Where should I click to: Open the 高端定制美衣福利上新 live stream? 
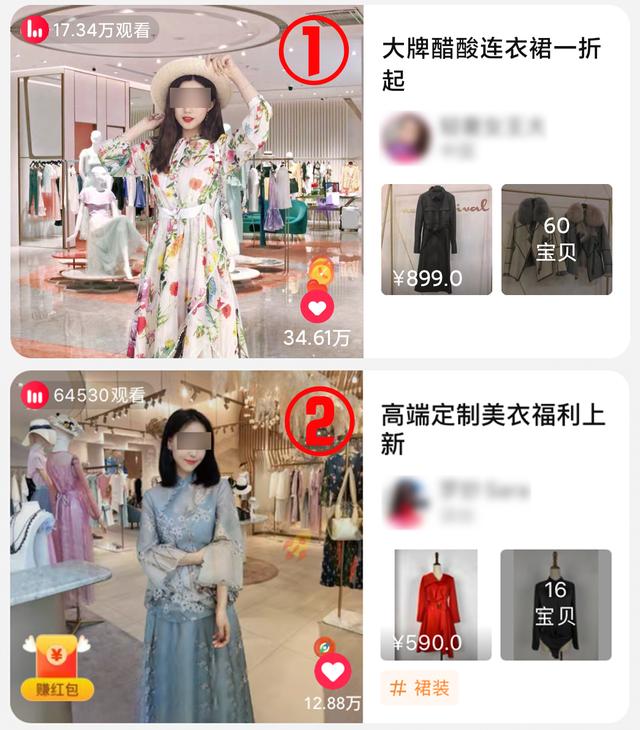click(186, 545)
